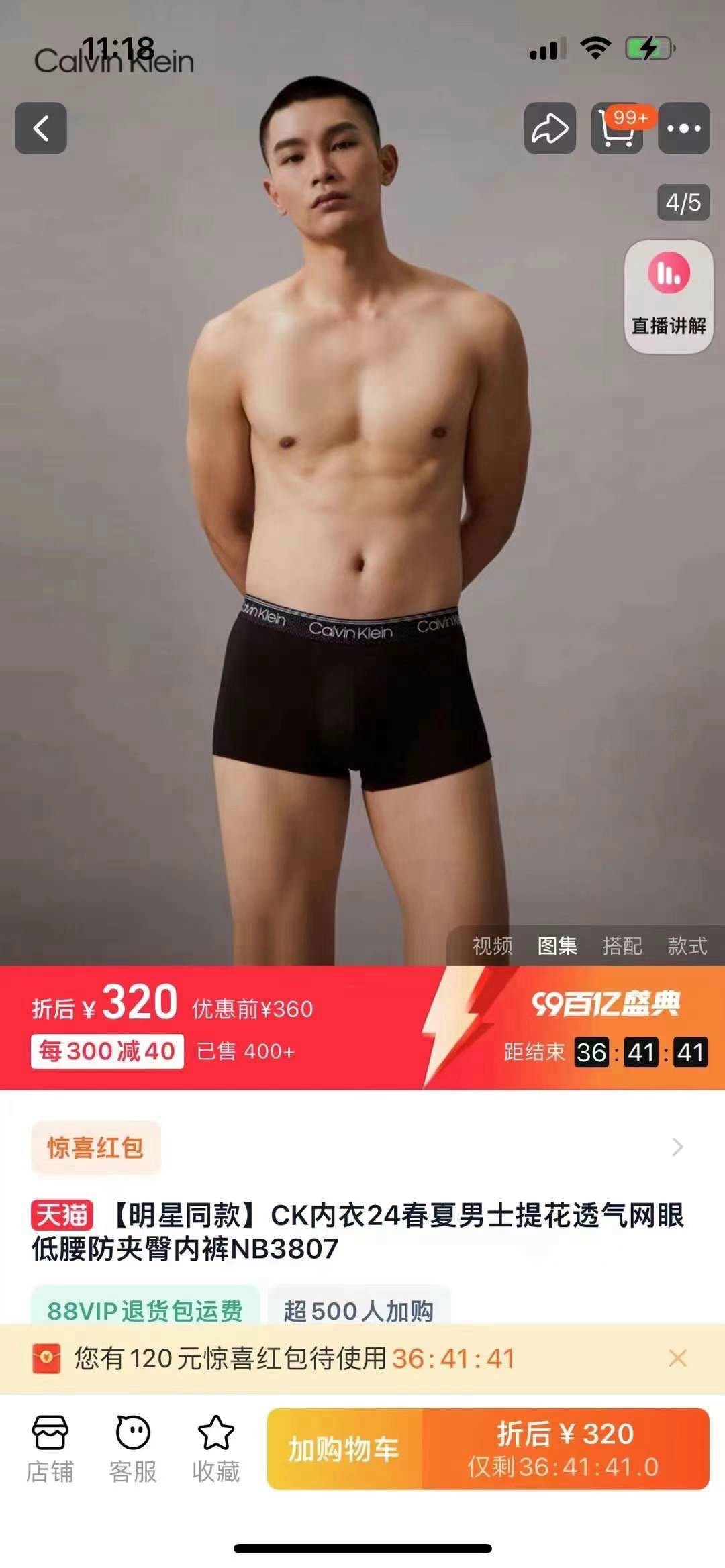Buy now at 折后 ¥320
725x1568 pixels.
565,1449
